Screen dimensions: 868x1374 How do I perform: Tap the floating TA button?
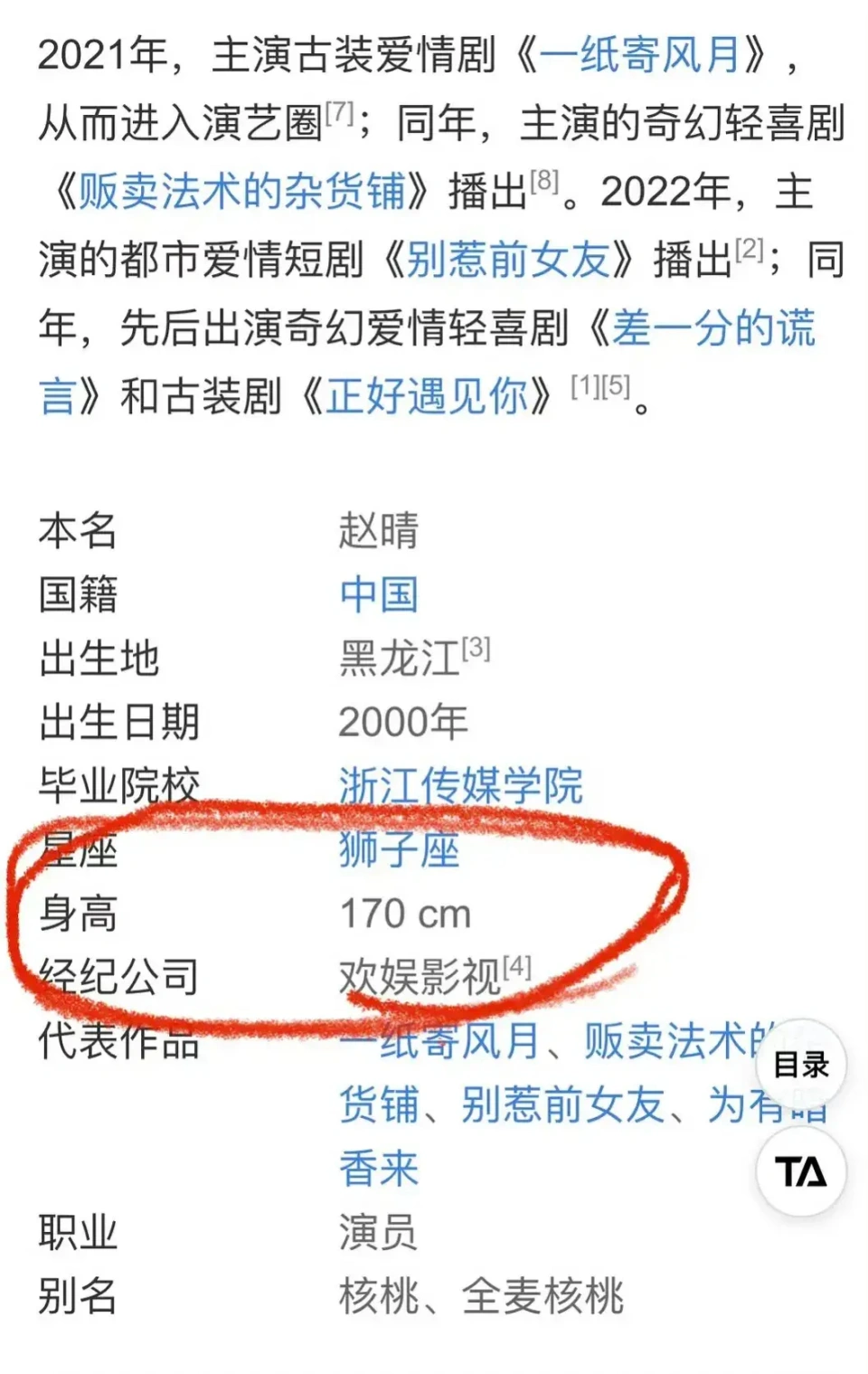[x=801, y=1172]
